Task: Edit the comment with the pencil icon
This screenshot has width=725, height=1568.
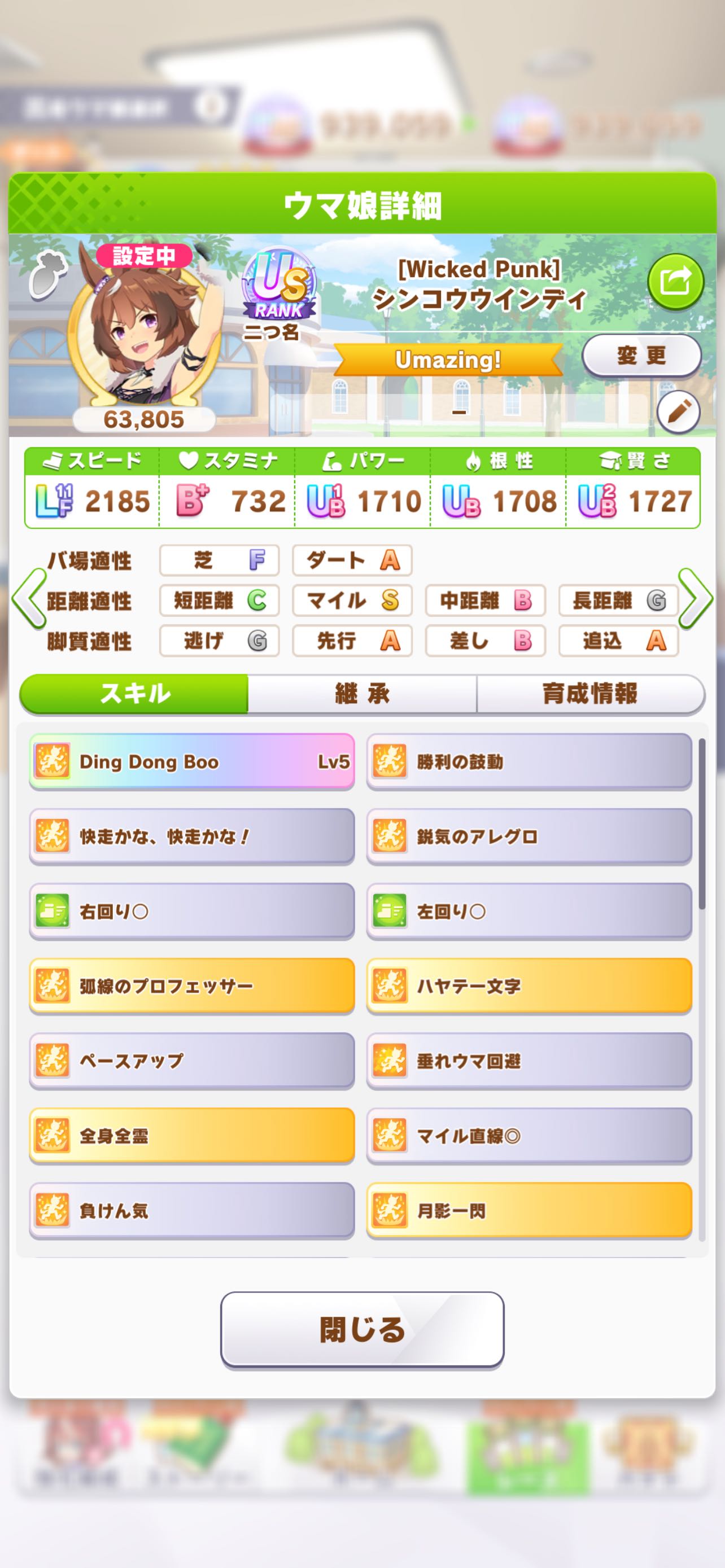Action: [678, 412]
